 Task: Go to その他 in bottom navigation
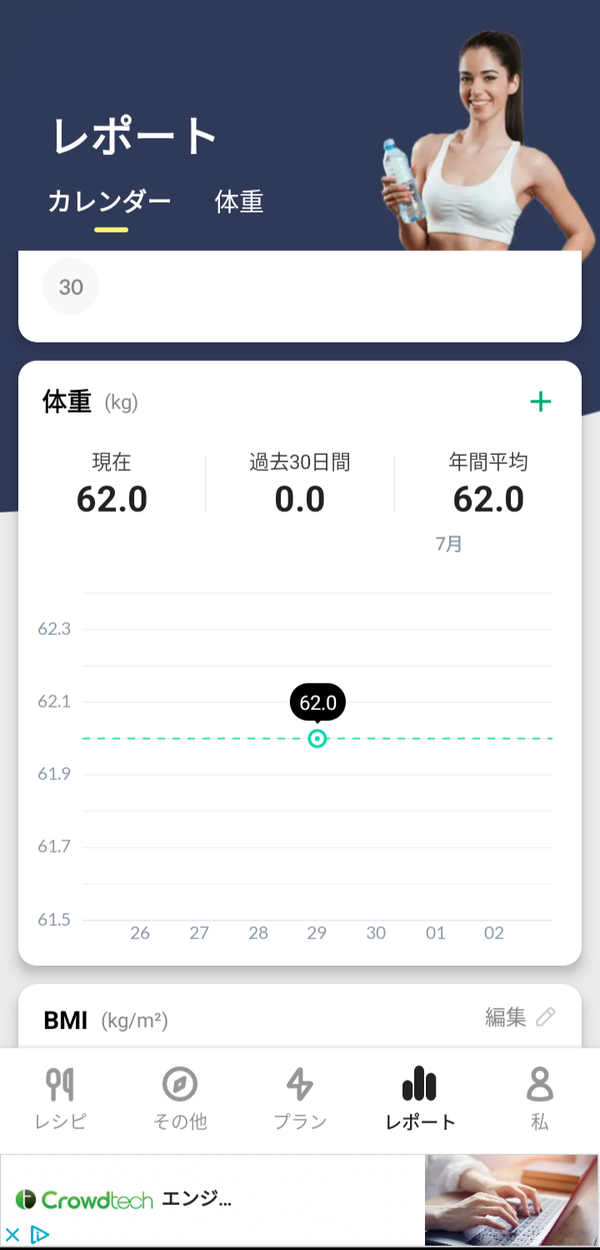point(180,1098)
